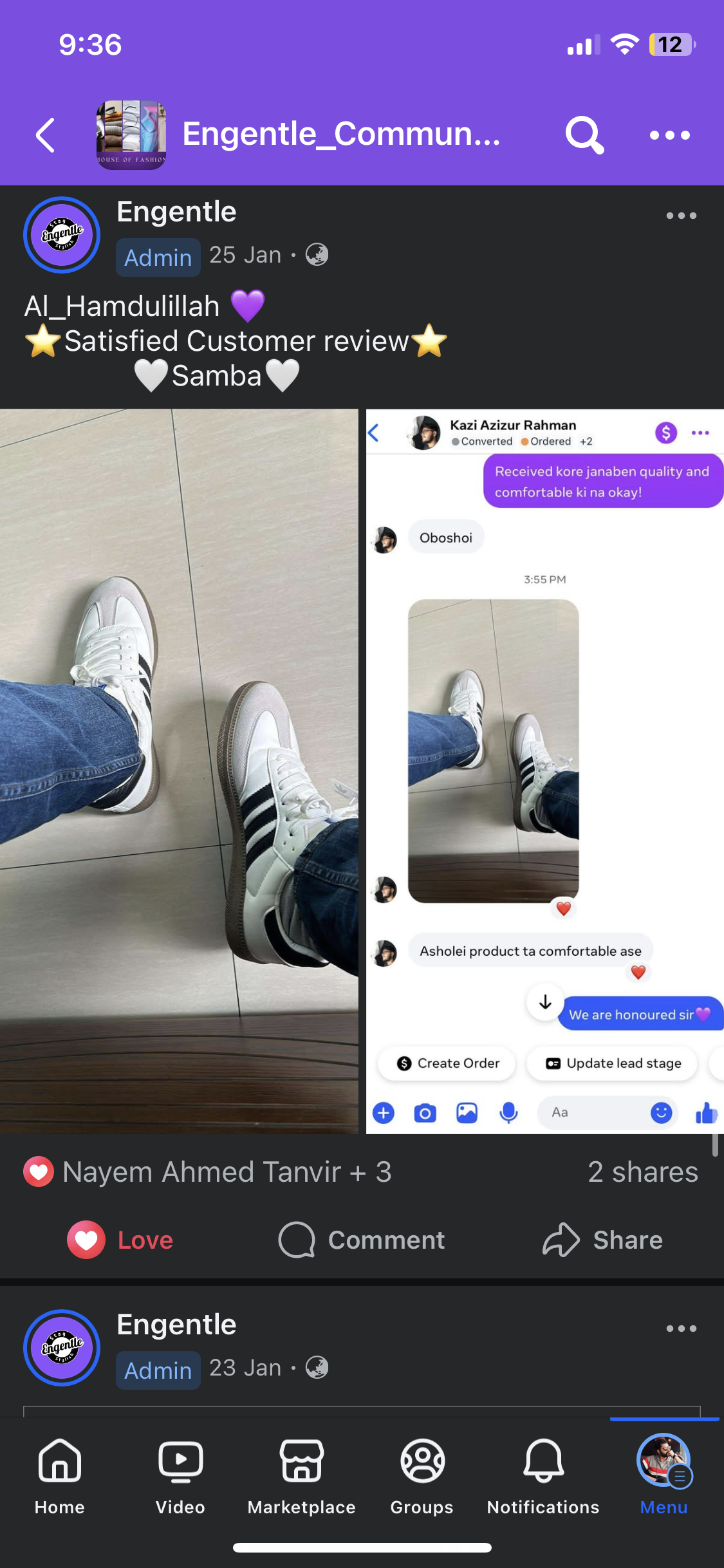Open the group overflow menu in header
724x1568 pixels.
pos(669,135)
